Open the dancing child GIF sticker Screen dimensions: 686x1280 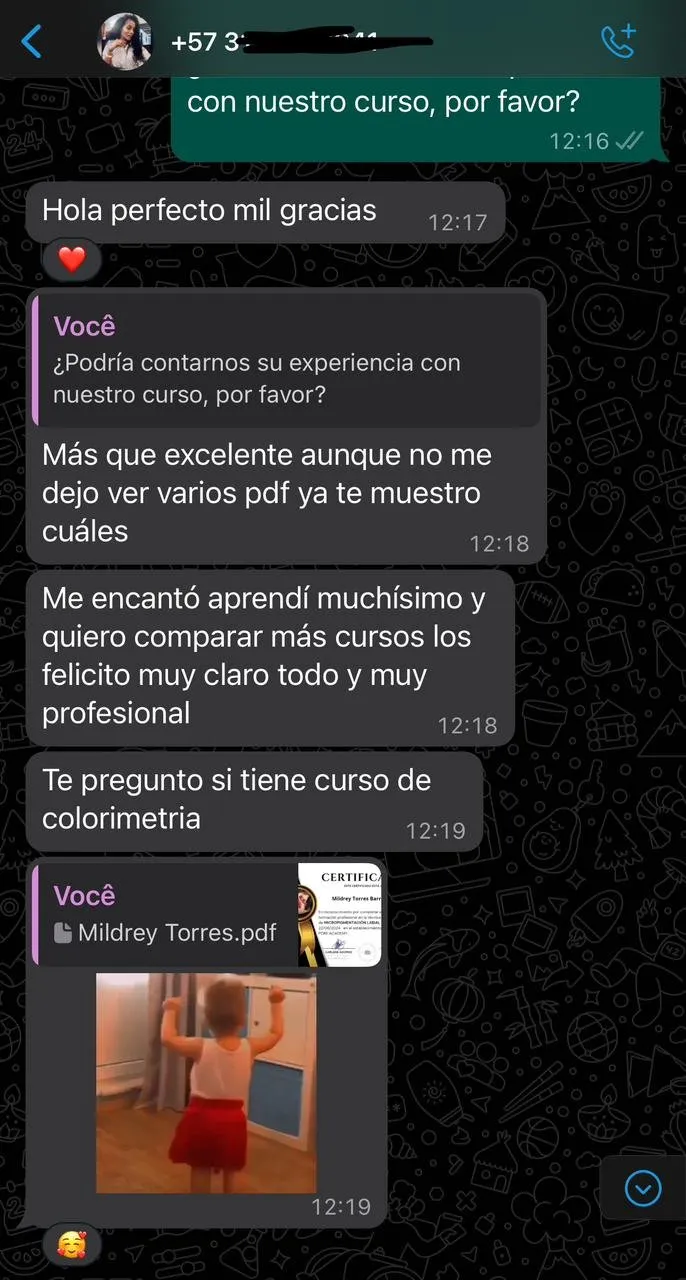pyautogui.click(x=206, y=1083)
